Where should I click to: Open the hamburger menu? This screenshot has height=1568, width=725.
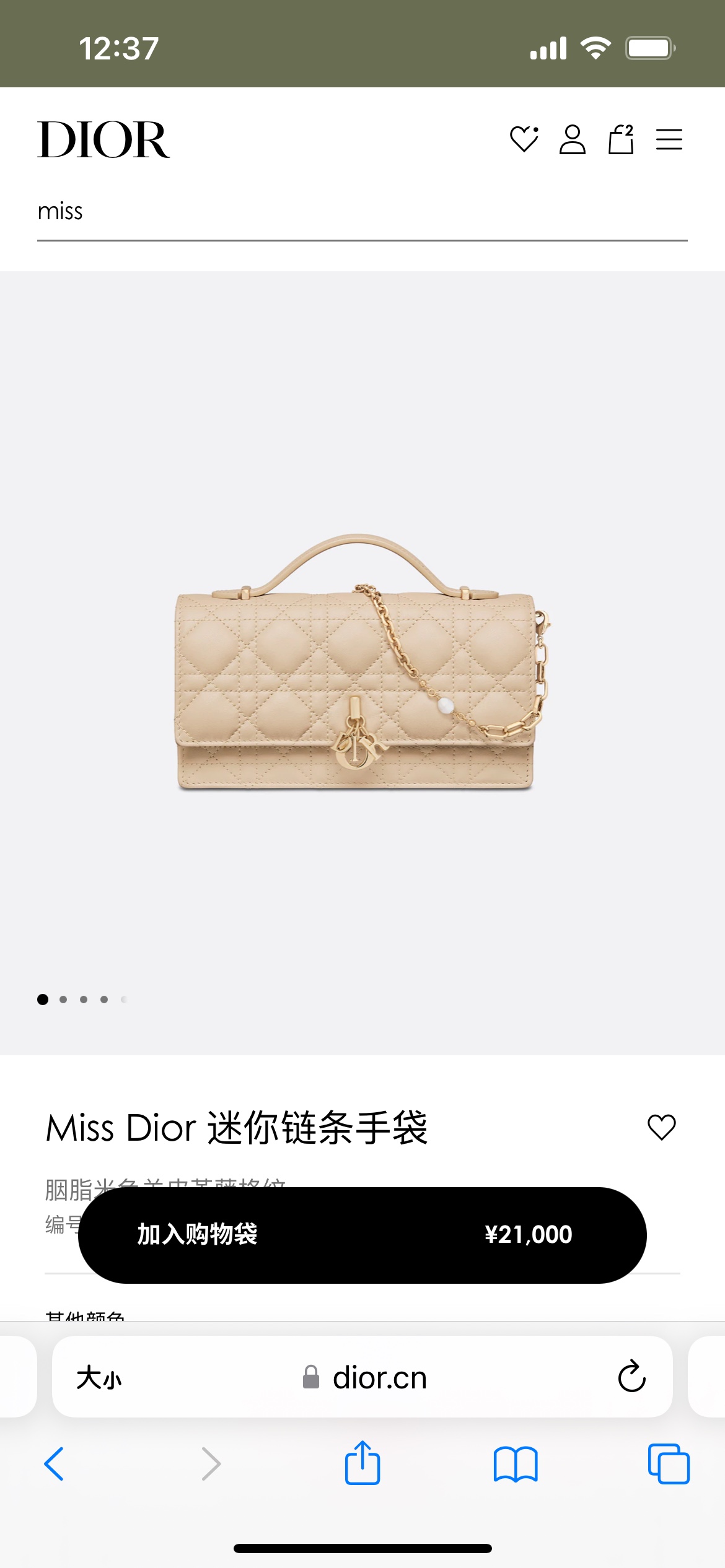669,139
